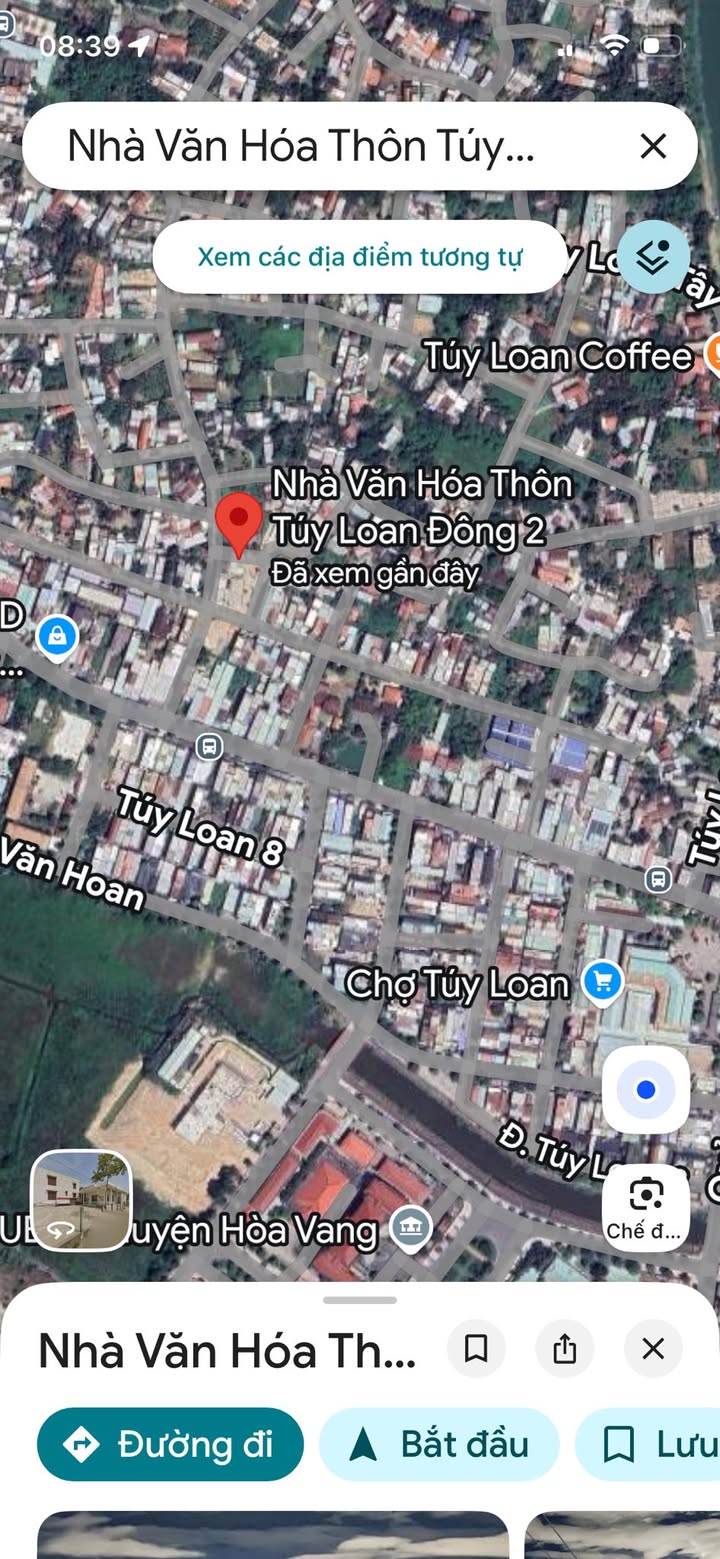720x1559 pixels.
Task: Tap the bus stop icon near Túy Loan 8
Action: click(x=209, y=746)
